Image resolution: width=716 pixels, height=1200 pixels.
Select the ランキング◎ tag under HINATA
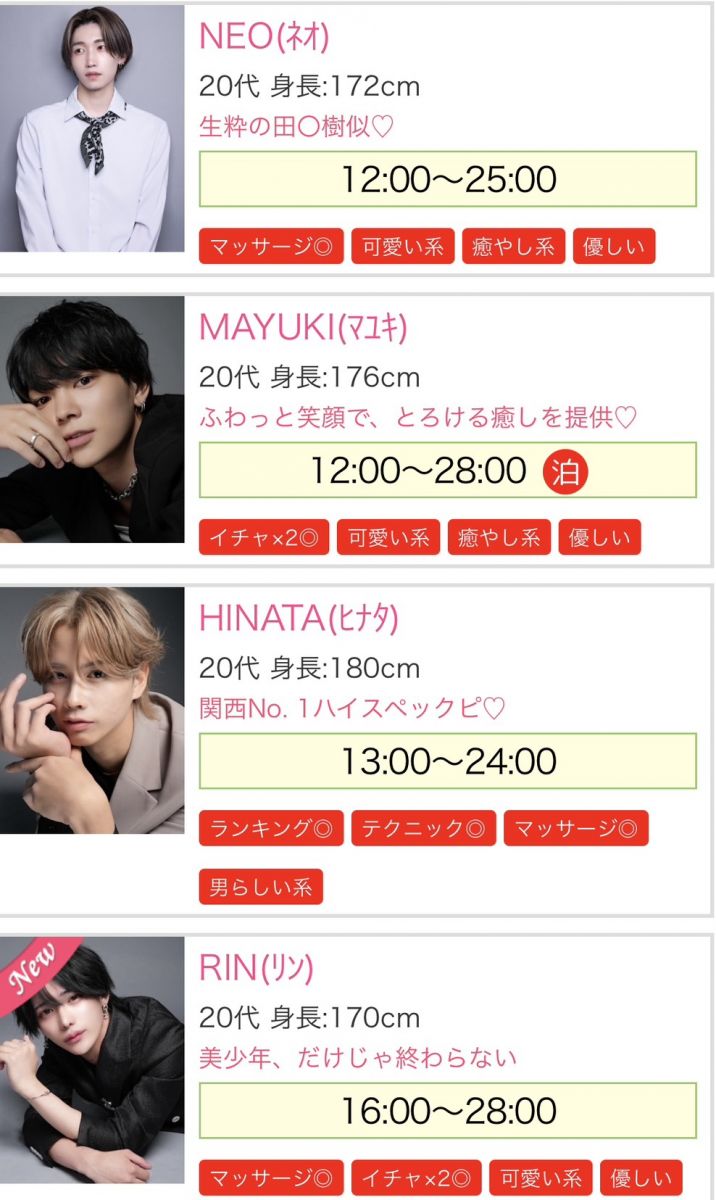tap(270, 828)
